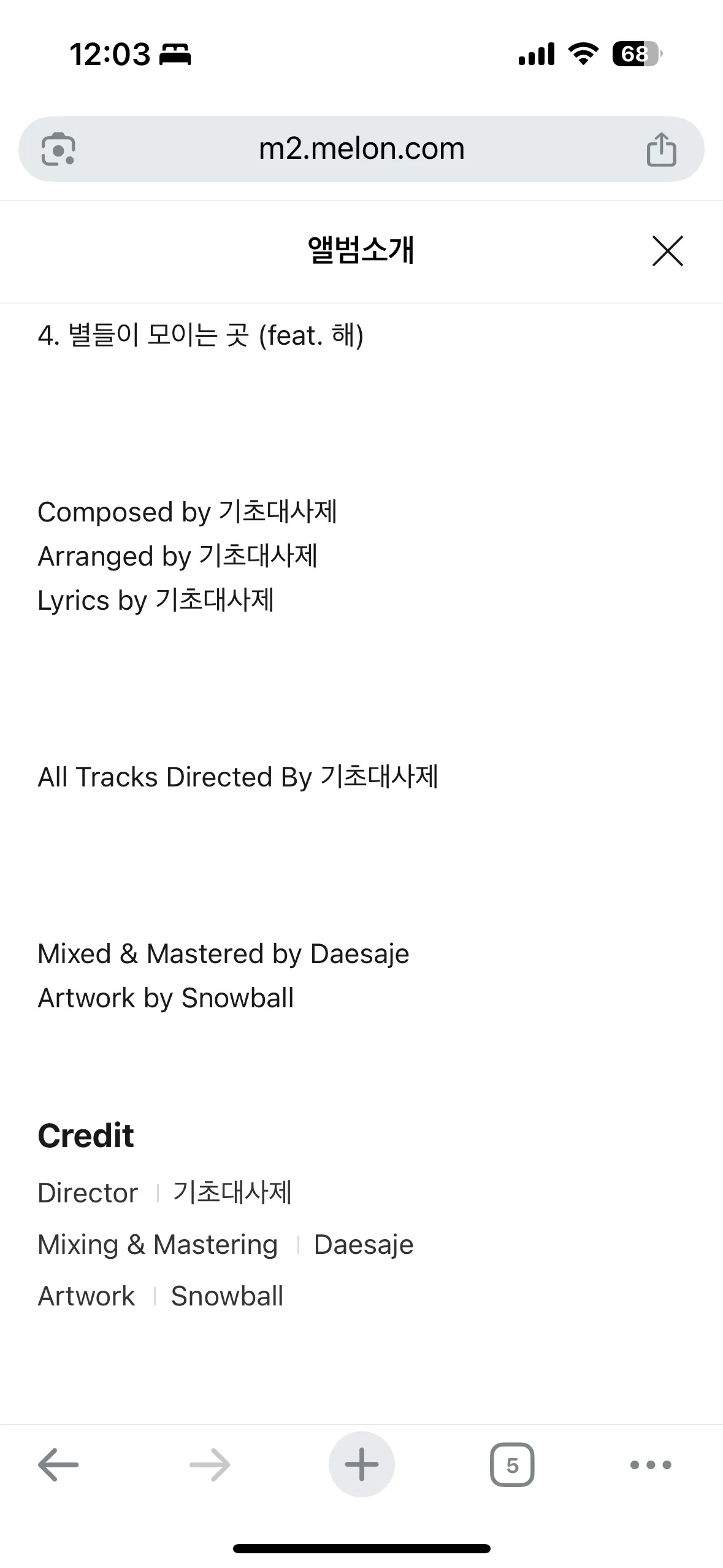Open Google Lens camera search icon
The height and width of the screenshot is (1568, 723).
coord(58,149)
